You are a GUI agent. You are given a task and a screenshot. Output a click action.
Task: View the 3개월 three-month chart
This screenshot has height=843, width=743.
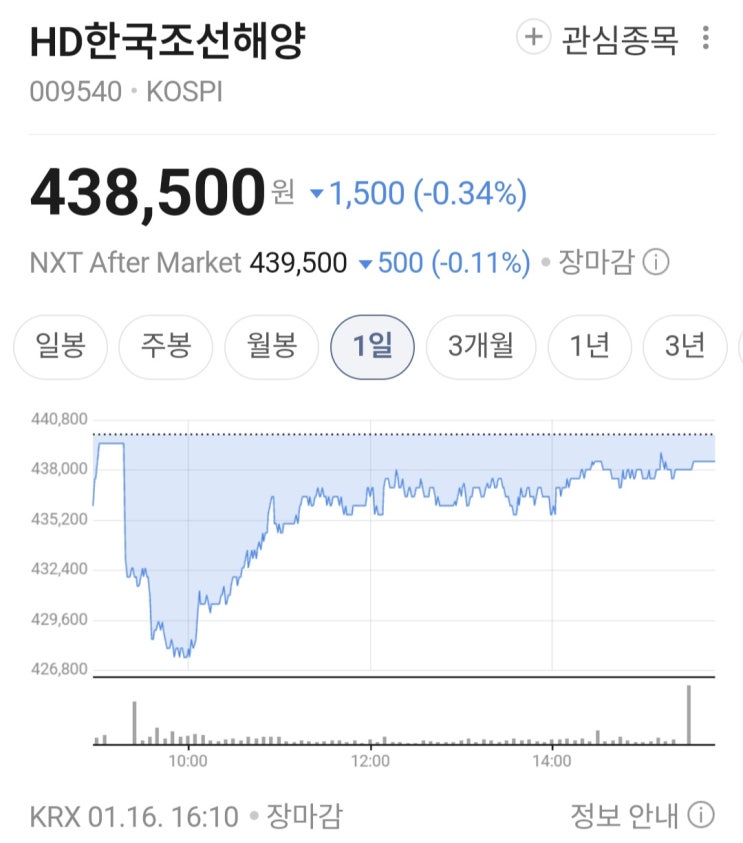coord(480,346)
